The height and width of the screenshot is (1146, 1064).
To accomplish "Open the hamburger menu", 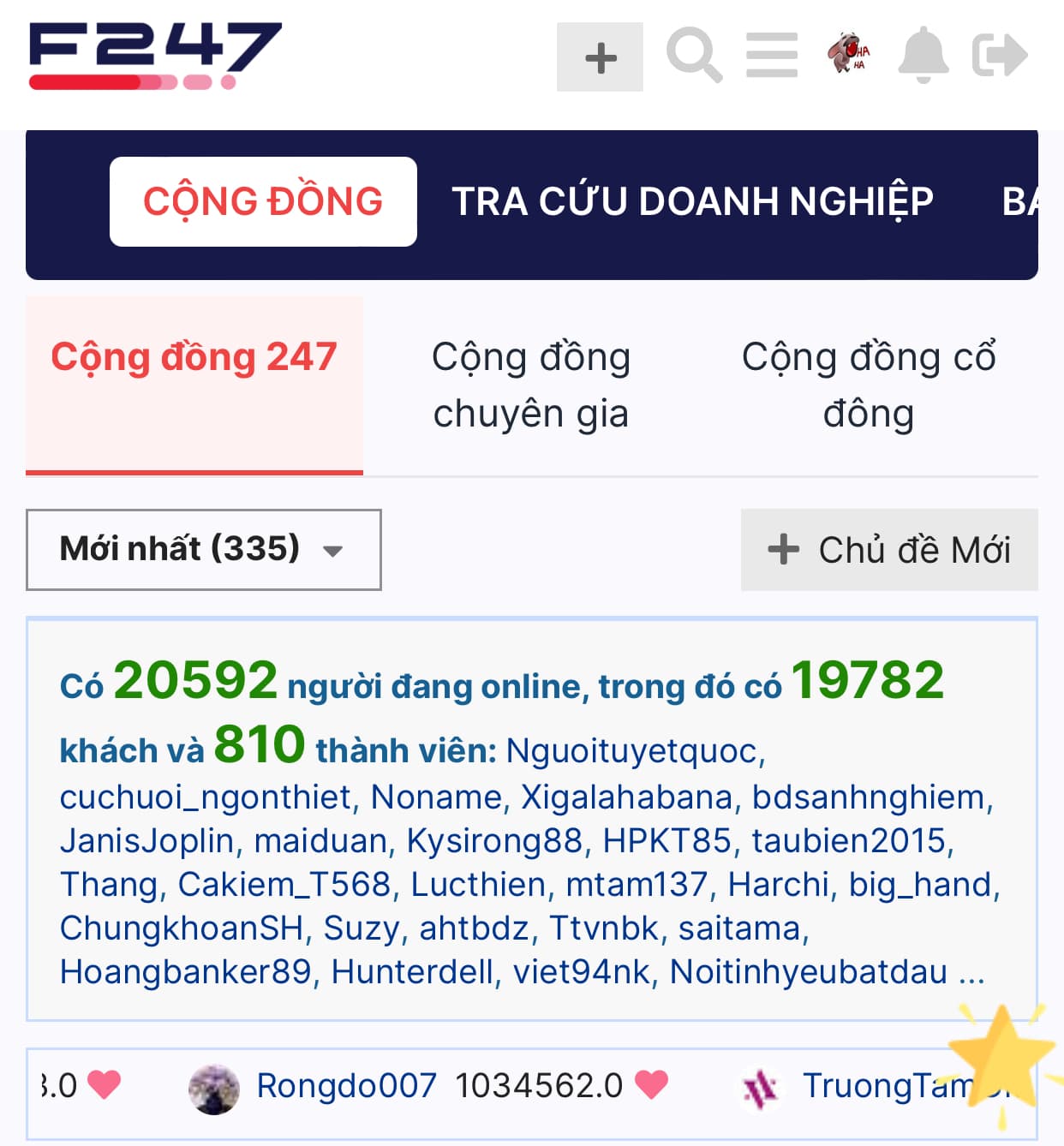I will pyautogui.click(x=772, y=56).
